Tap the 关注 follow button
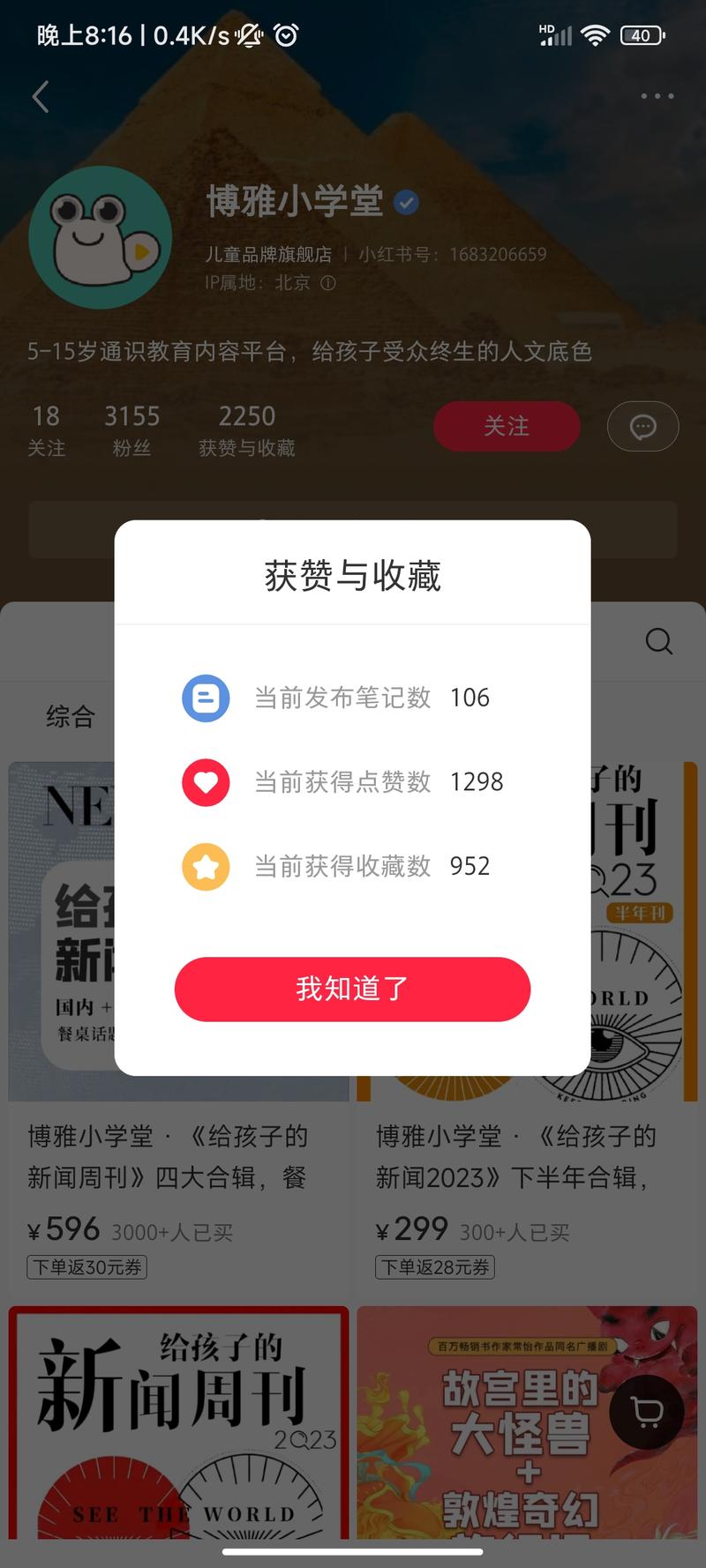Viewport: 706px width, 1568px height. (x=507, y=426)
